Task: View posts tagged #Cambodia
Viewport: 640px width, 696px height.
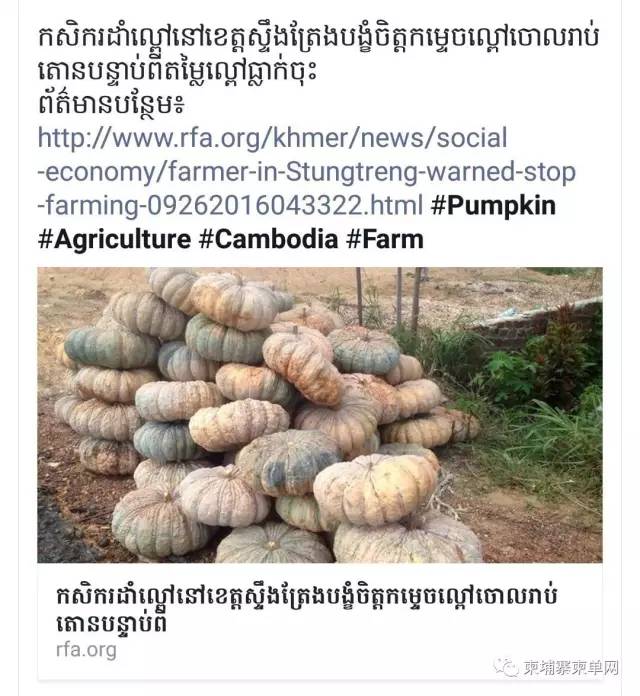Action: coord(267,239)
